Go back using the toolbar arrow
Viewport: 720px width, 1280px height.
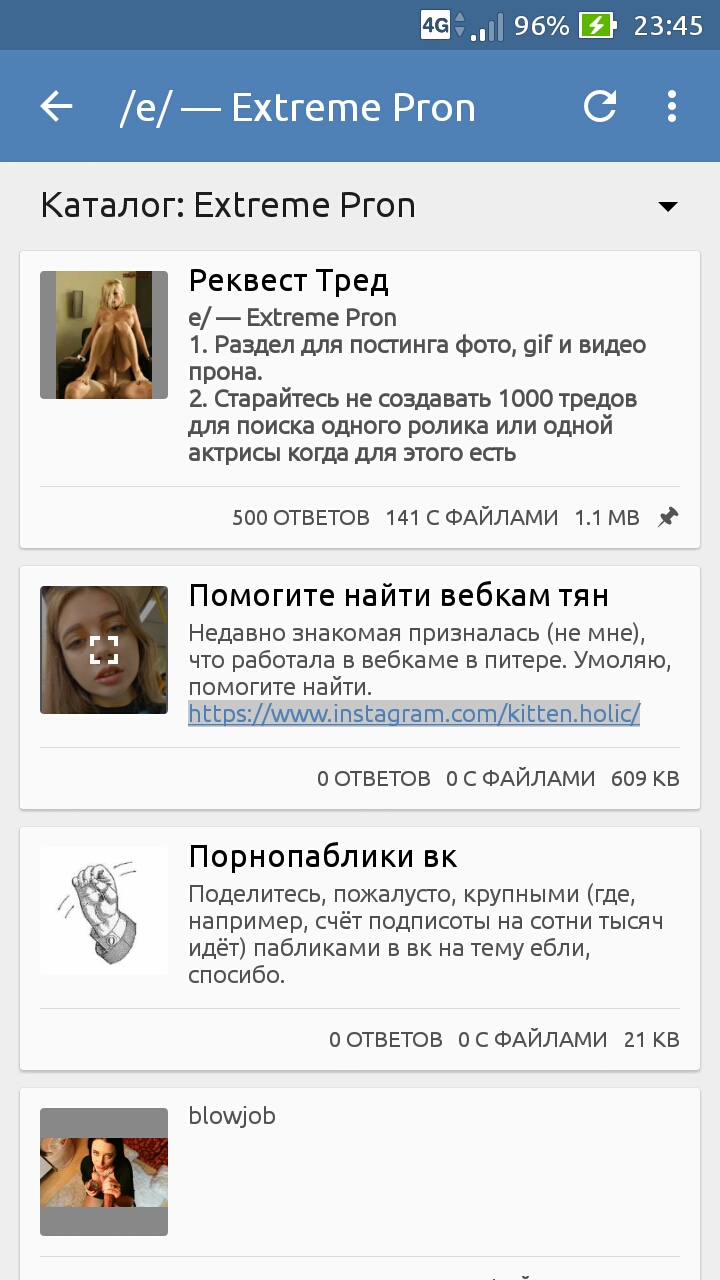(x=57, y=107)
